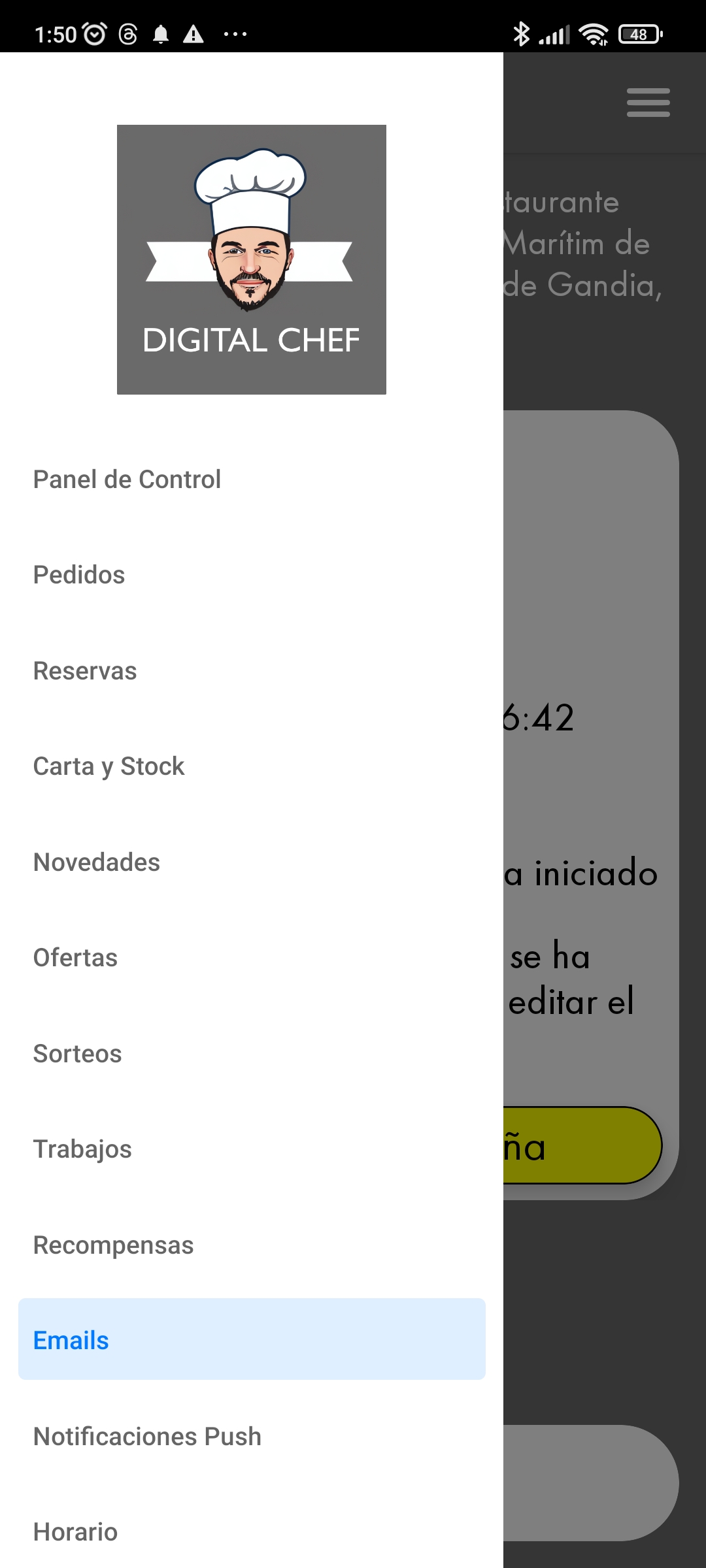Tap the Ofertas menu entry

point(76,958)
